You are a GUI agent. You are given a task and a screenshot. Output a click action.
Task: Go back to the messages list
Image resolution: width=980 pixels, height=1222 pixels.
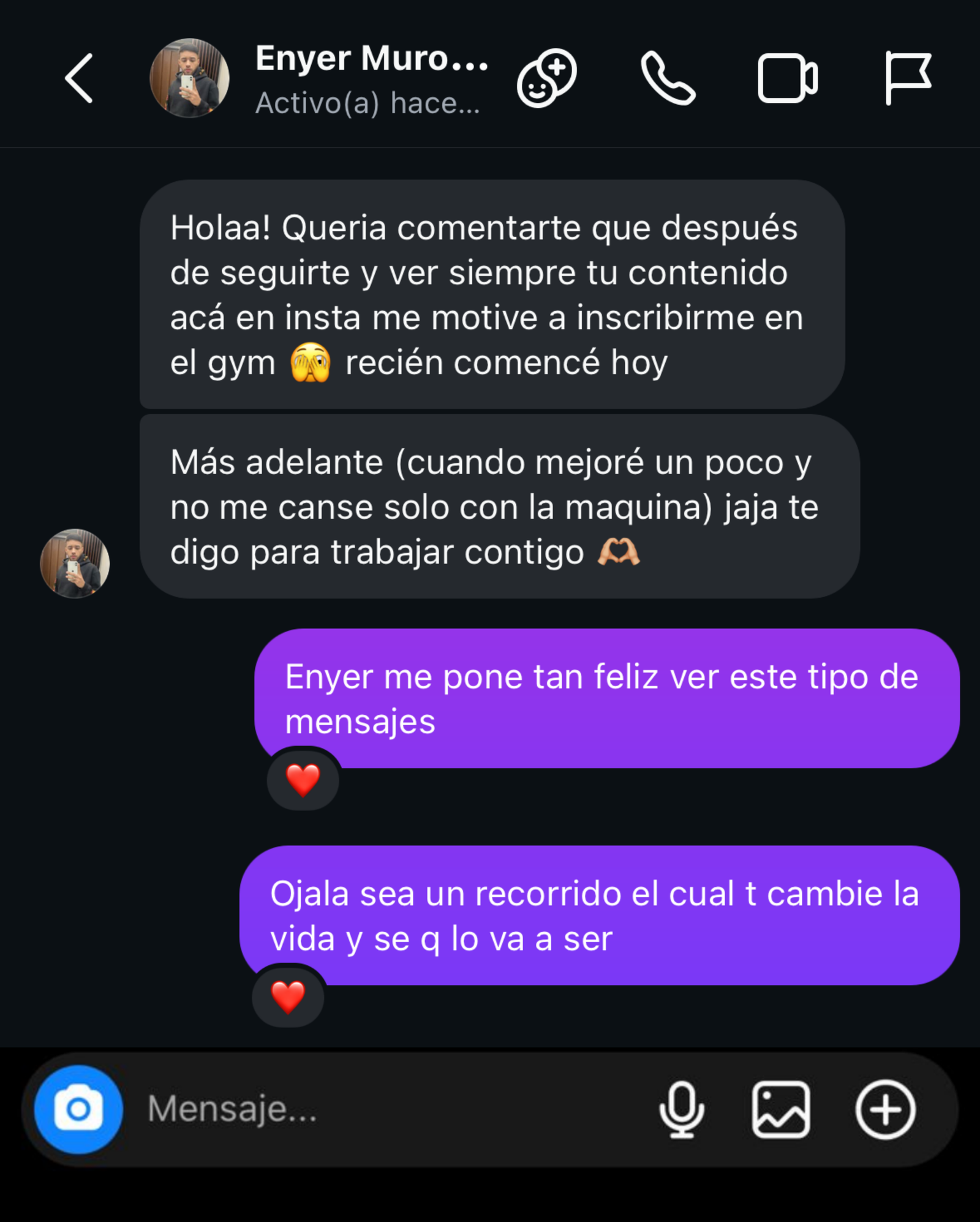pos(80,78)
